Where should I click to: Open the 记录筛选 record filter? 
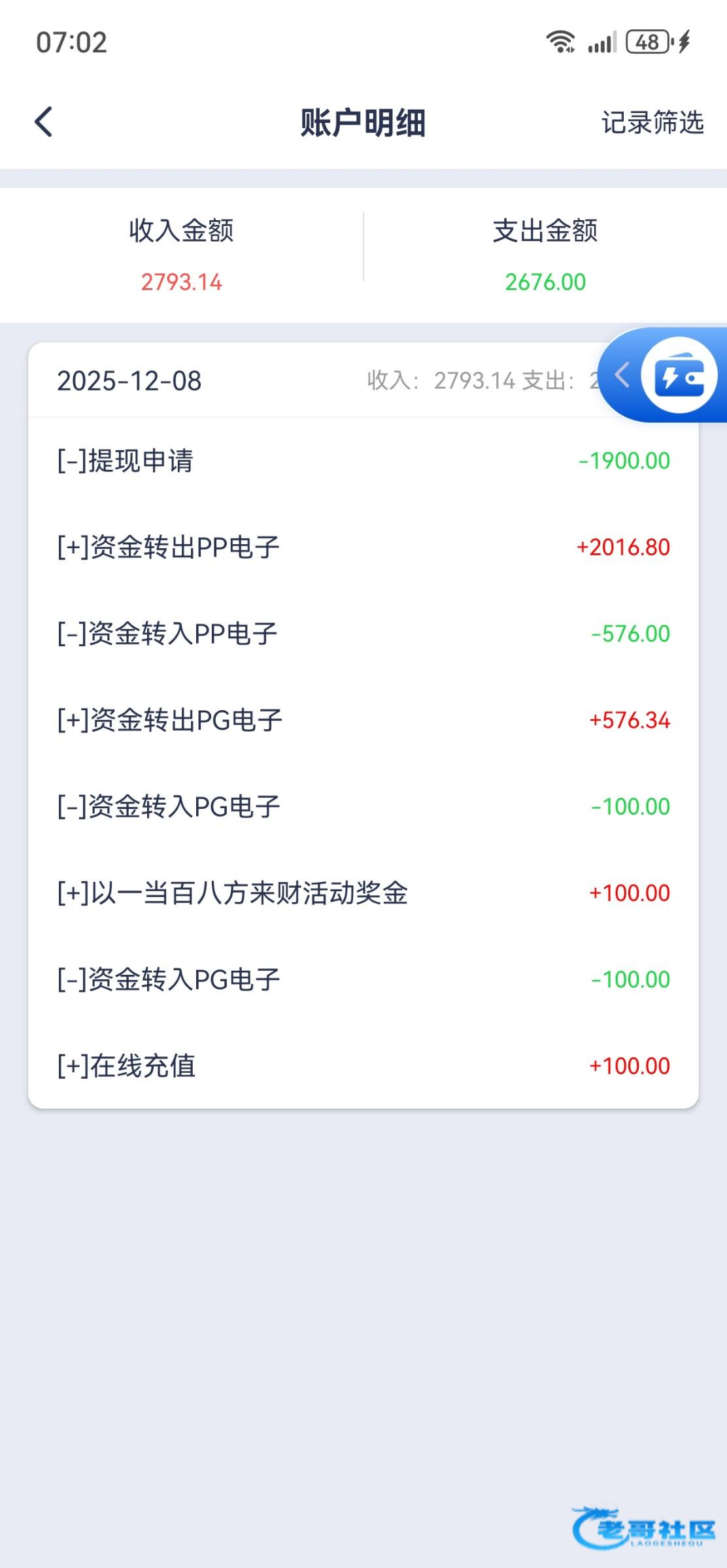652,123
